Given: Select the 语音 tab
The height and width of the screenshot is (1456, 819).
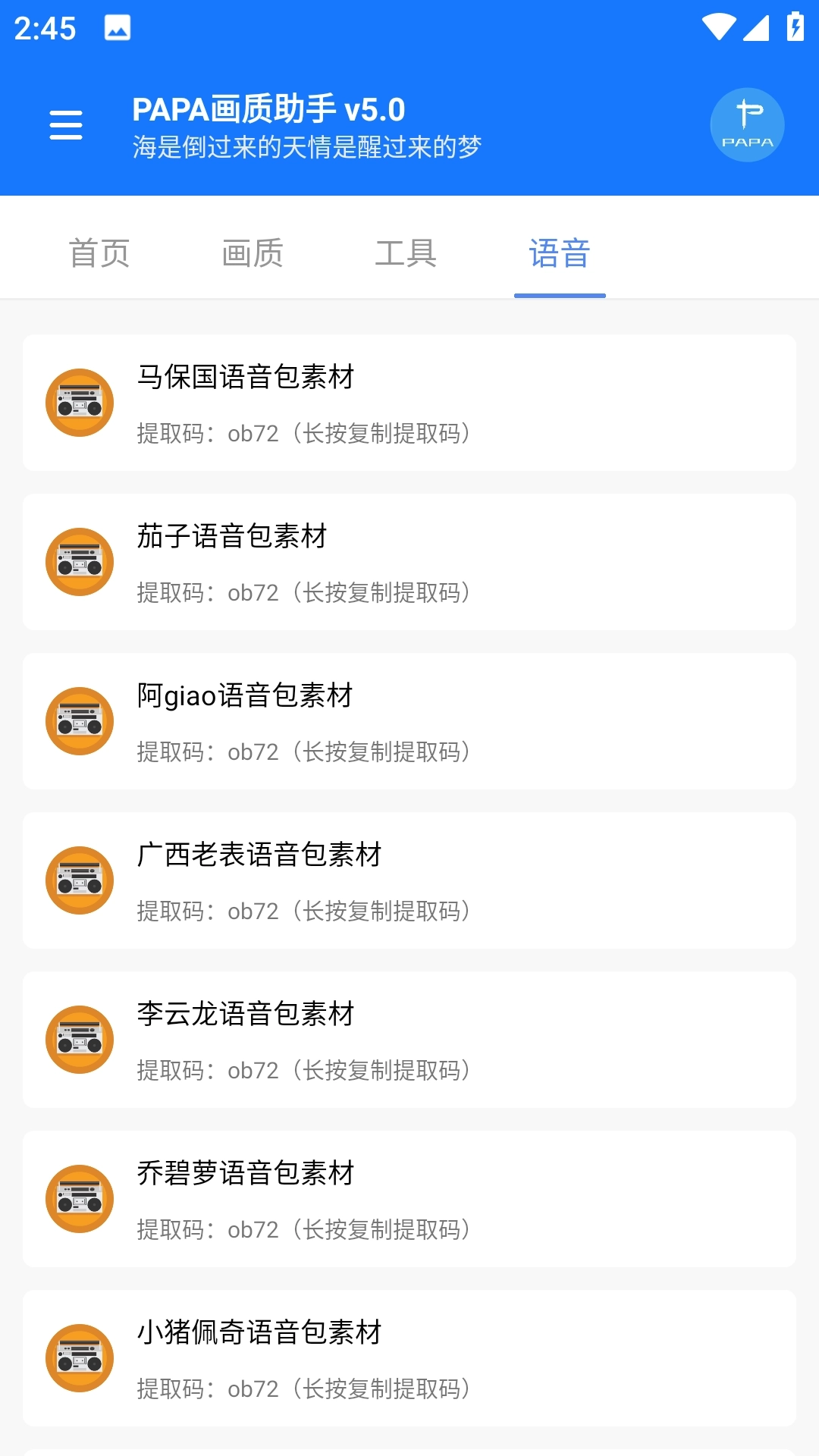Looking at the screenshot, I should [560, 253].
